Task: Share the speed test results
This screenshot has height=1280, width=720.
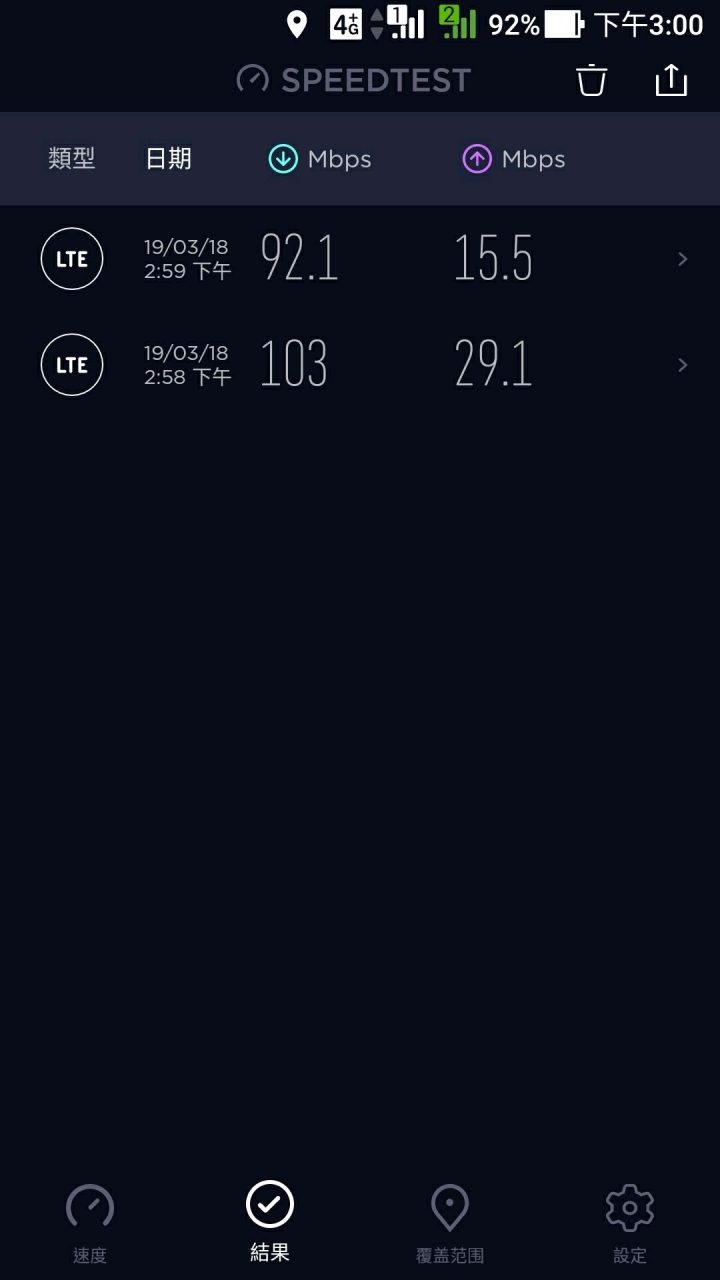Action: [671, 80]
